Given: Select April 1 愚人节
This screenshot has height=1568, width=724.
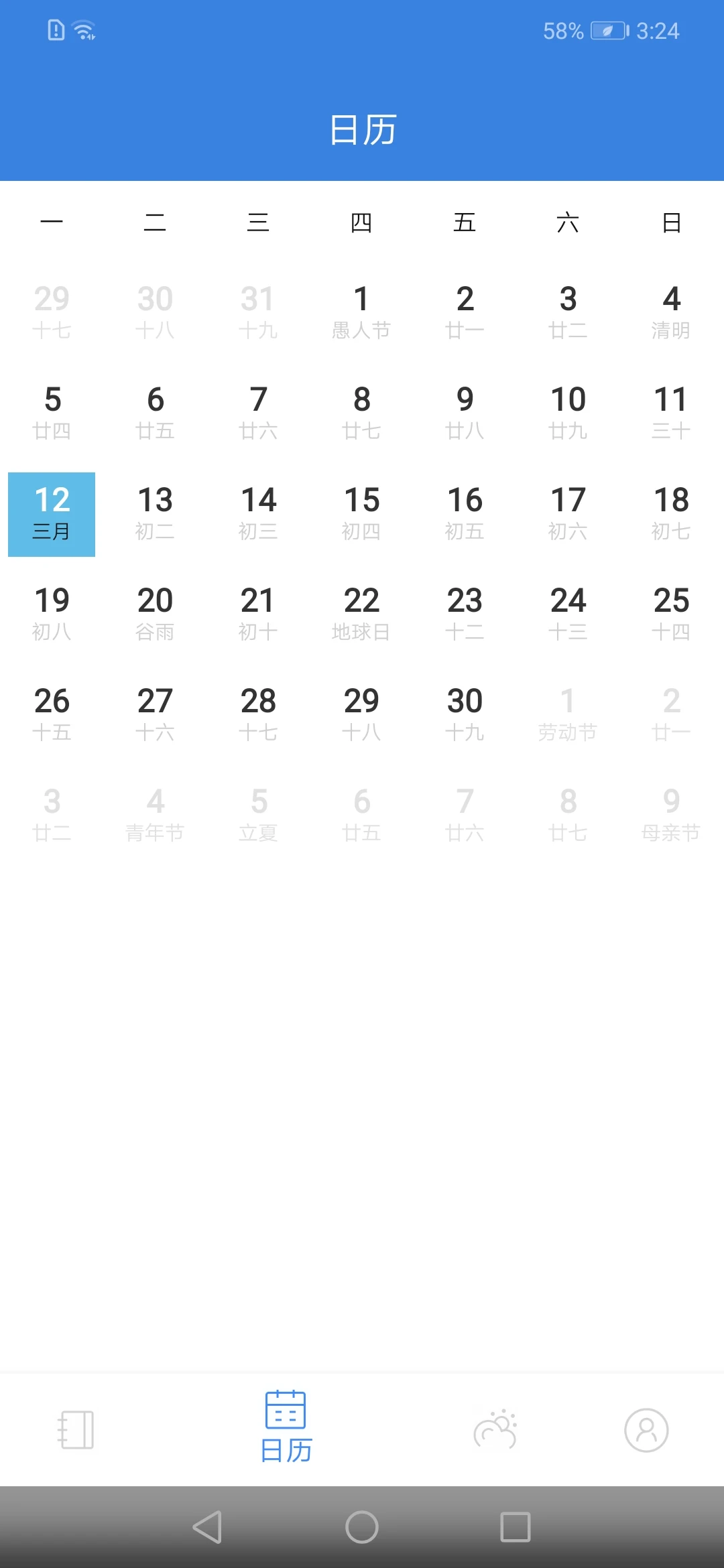Looking at the screenshot, I should (361, 312).
